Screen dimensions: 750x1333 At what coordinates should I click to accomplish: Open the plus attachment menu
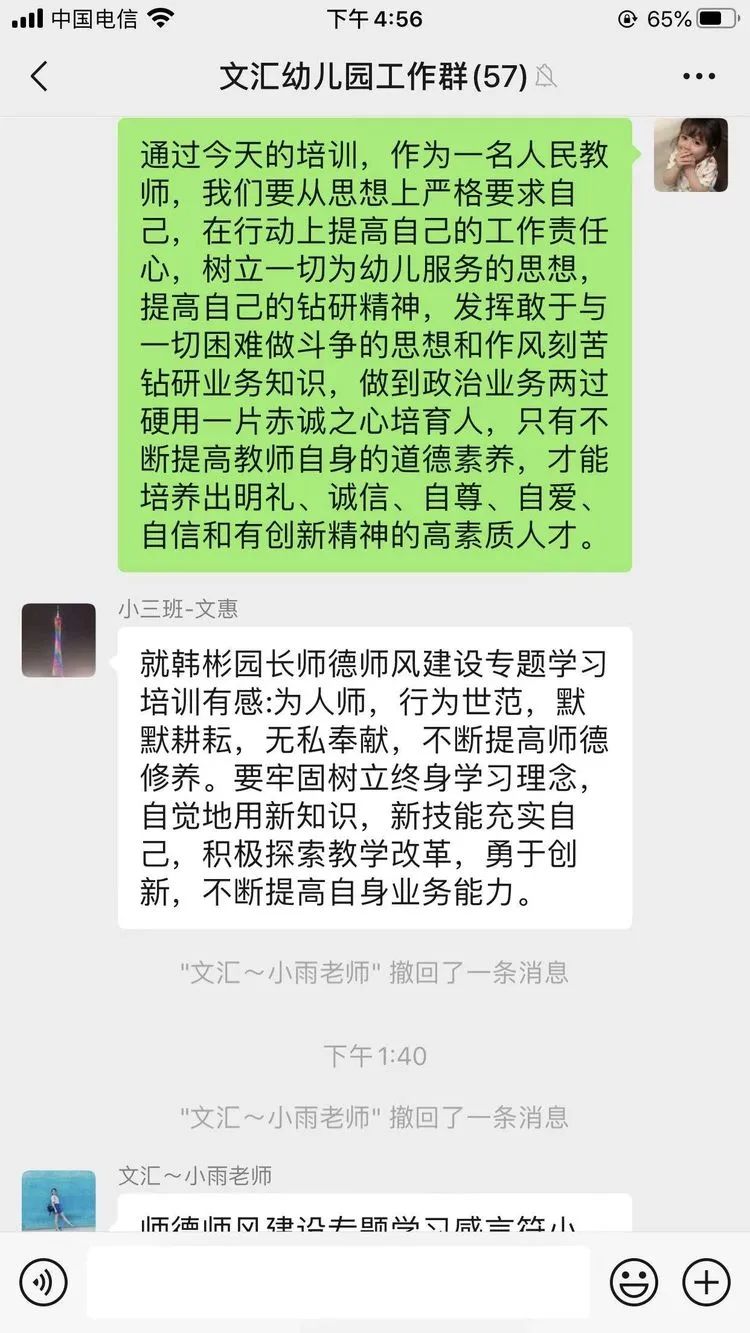pyautogui.click(x=706, y=1281)
